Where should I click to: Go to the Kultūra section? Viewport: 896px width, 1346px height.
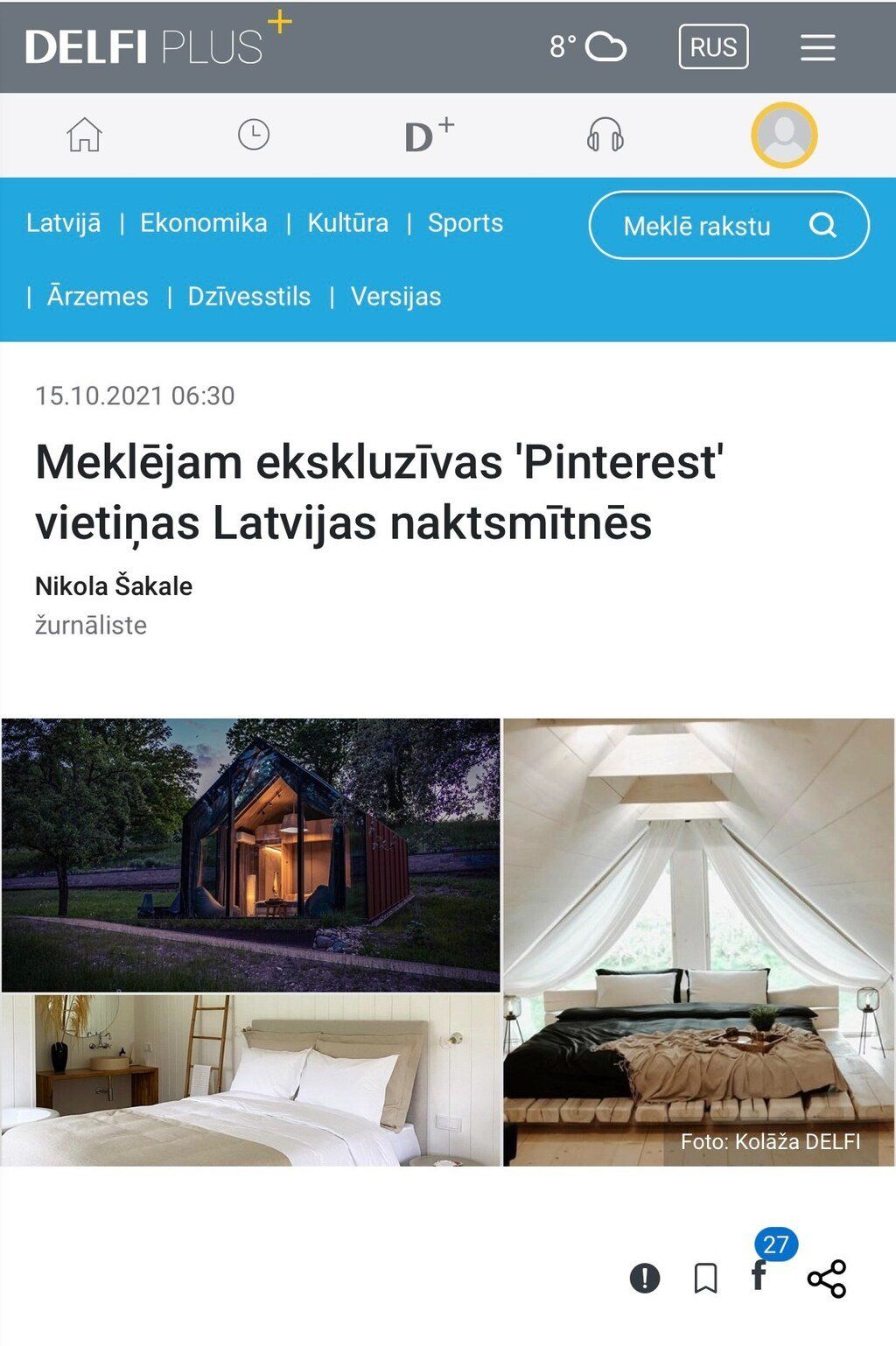tap(347, 223)
